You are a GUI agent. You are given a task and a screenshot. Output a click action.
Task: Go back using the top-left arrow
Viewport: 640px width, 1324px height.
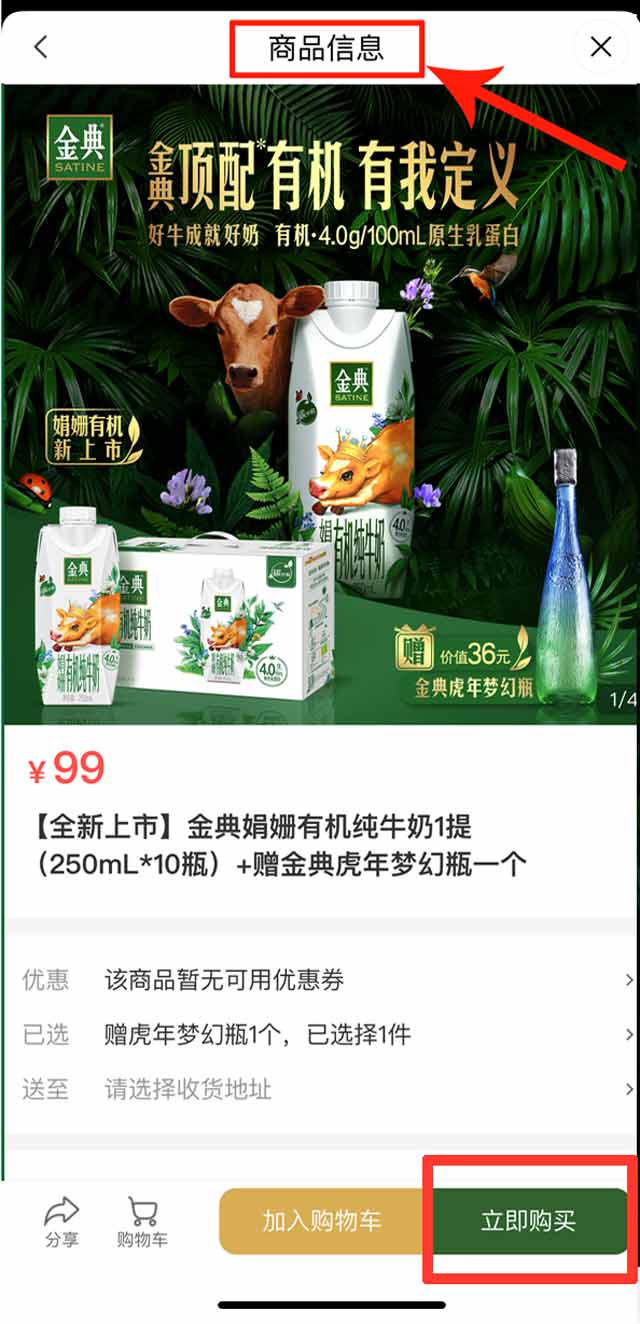tap(41, 47)
